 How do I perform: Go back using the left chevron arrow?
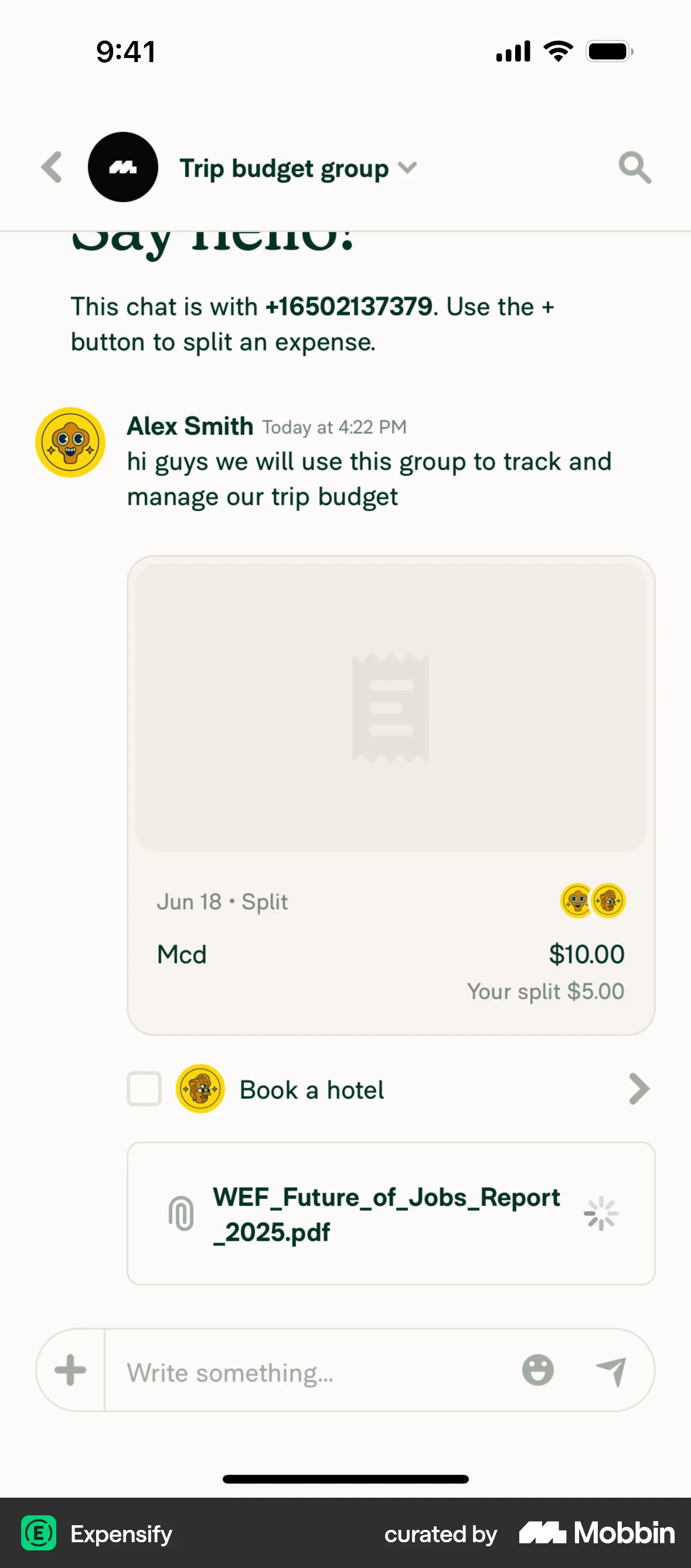point(52,168)
